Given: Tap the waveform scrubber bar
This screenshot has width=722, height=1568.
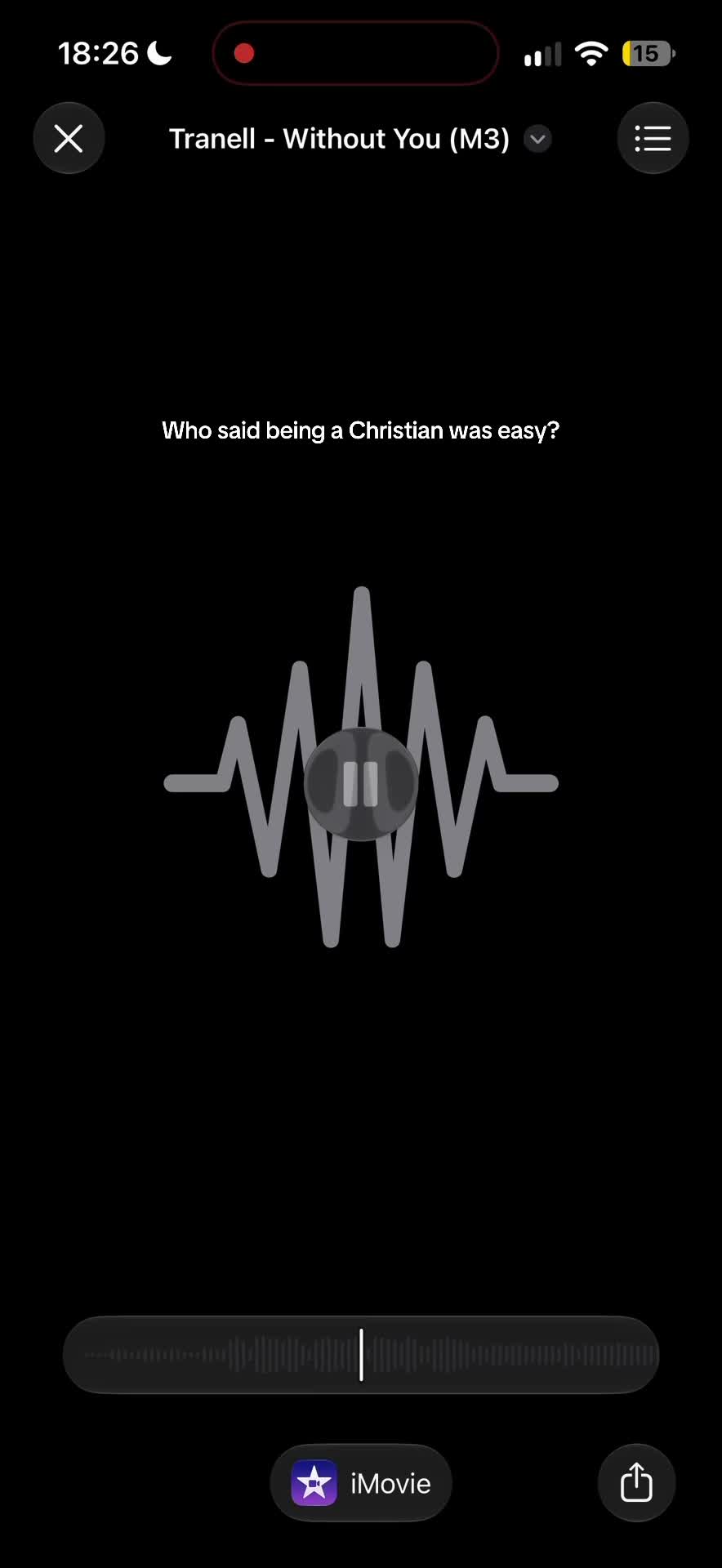Looking at the screenshot, I should (361, 1355).
